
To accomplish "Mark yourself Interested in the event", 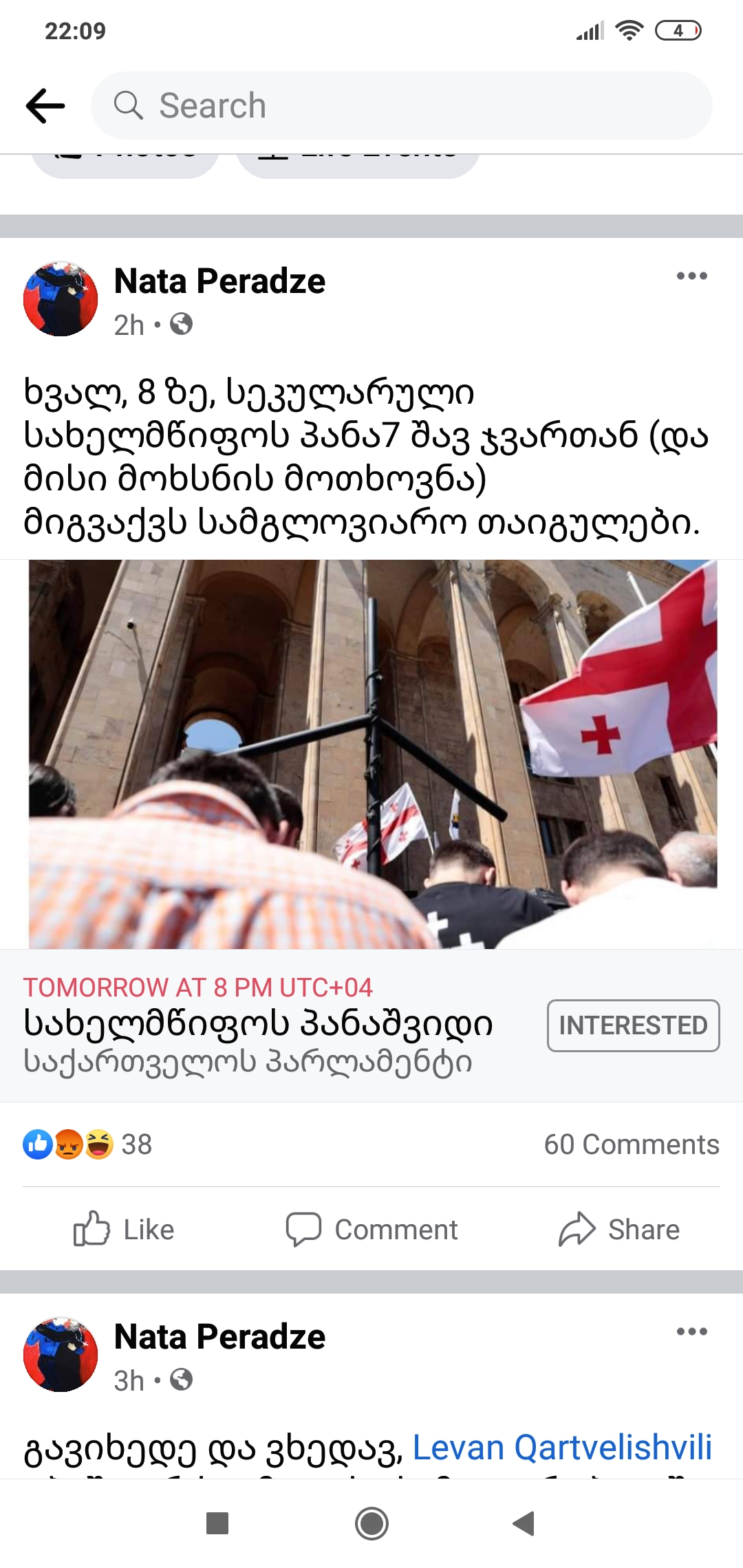I will (x=633, y=1025).
